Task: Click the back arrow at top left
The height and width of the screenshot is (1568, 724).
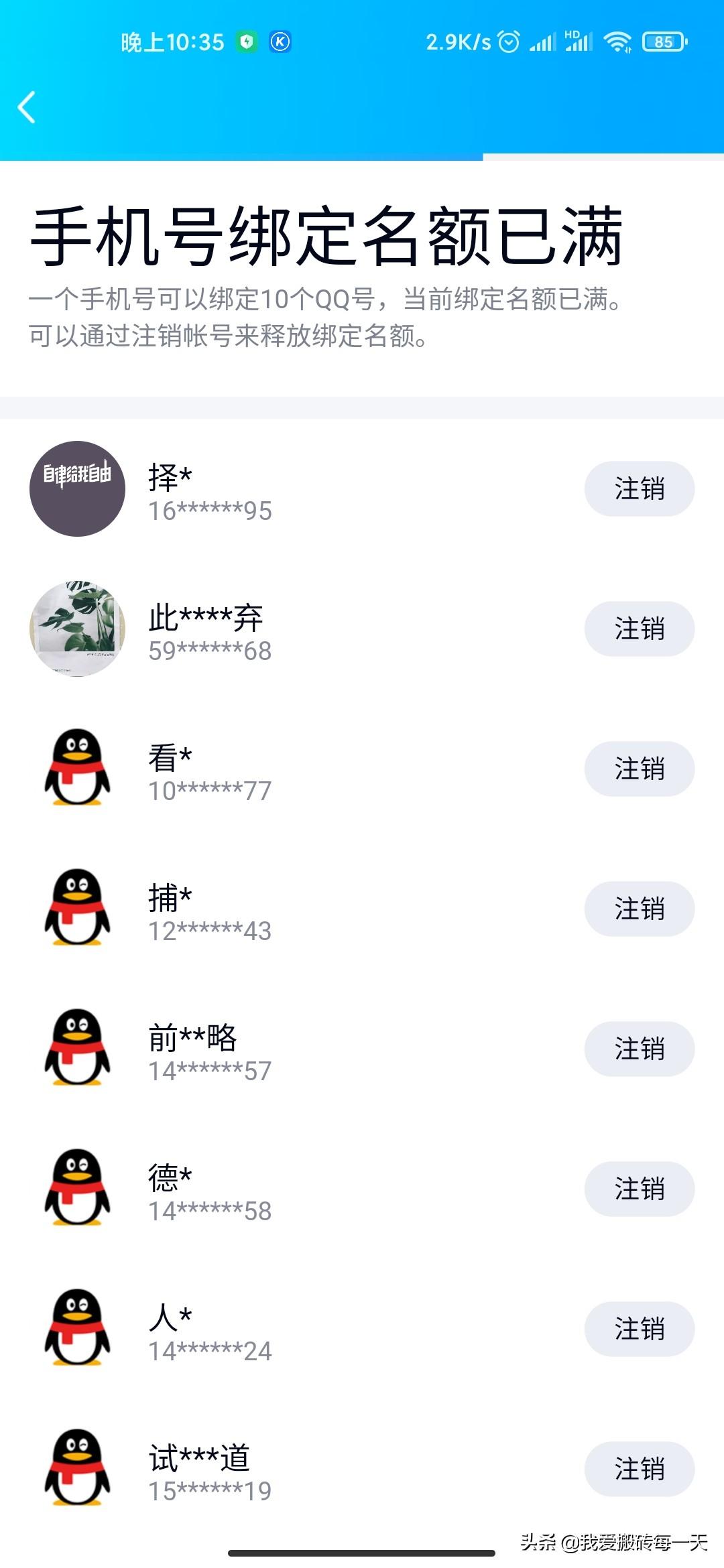Action: coord(28,107)
